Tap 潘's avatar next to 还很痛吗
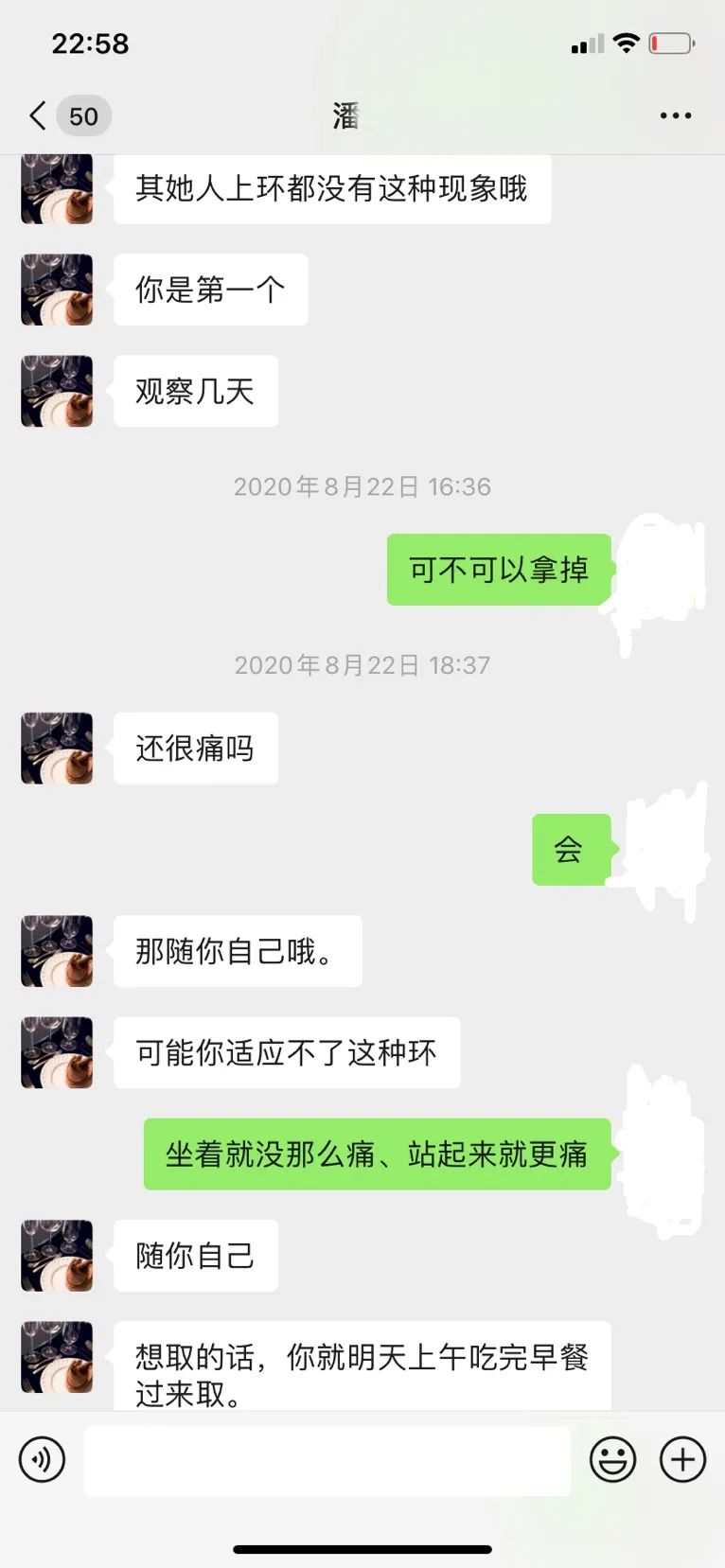The image size is (725, 1568). tap(56, 748)
